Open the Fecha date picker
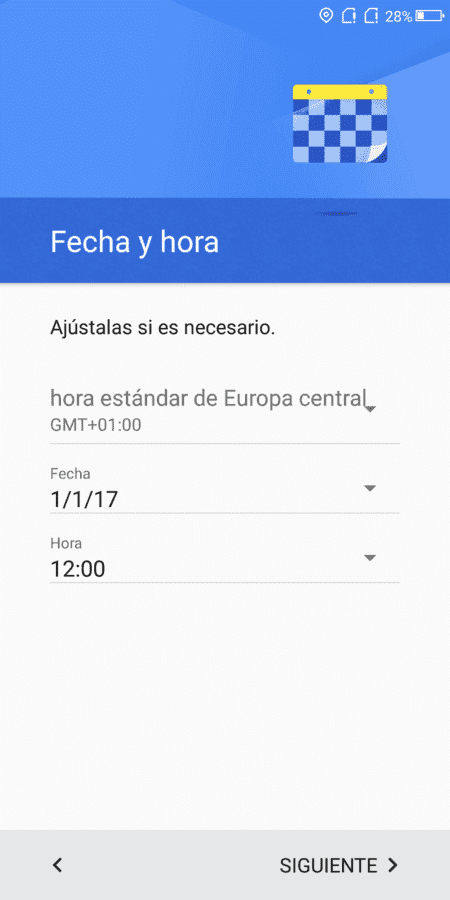The image size is (450, 900). pyautogui.click(x=224, y=490)
